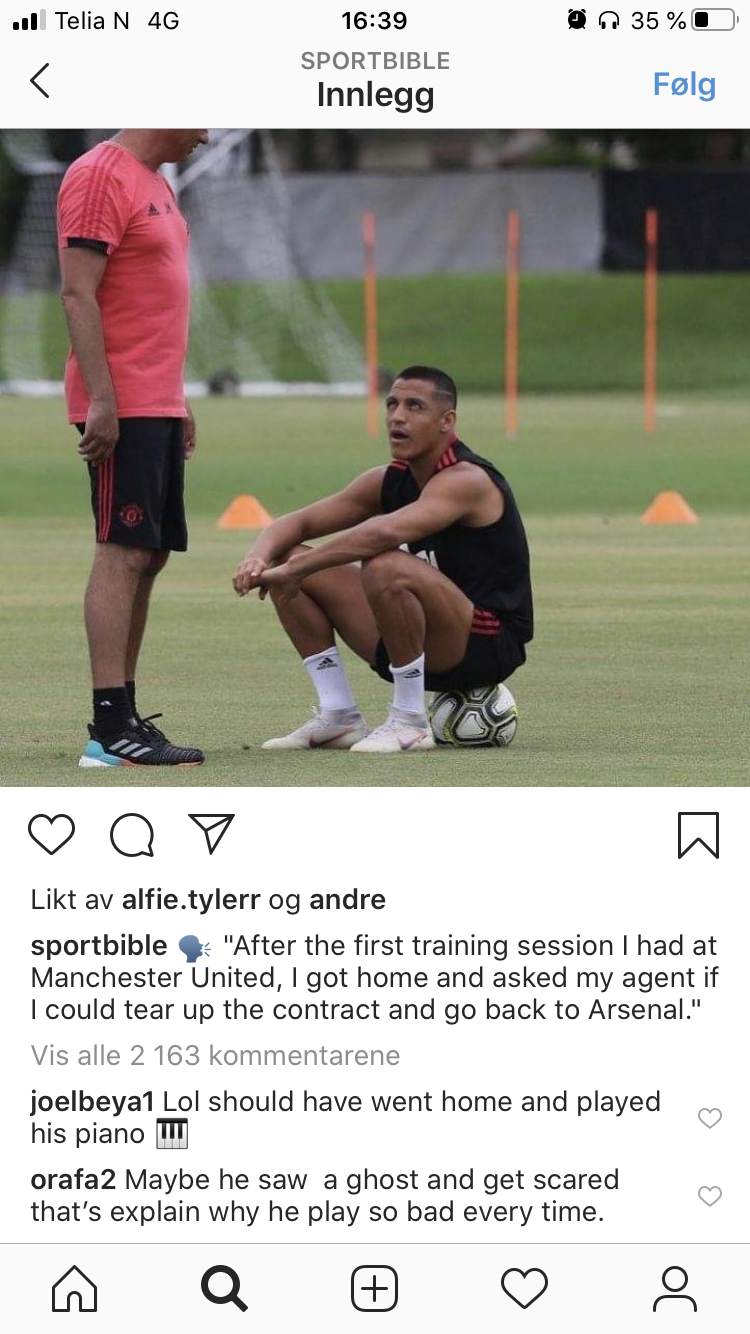Open joelbeya1's profile
This screenshot has width=750, height=1334.
tap(93, 1101)
